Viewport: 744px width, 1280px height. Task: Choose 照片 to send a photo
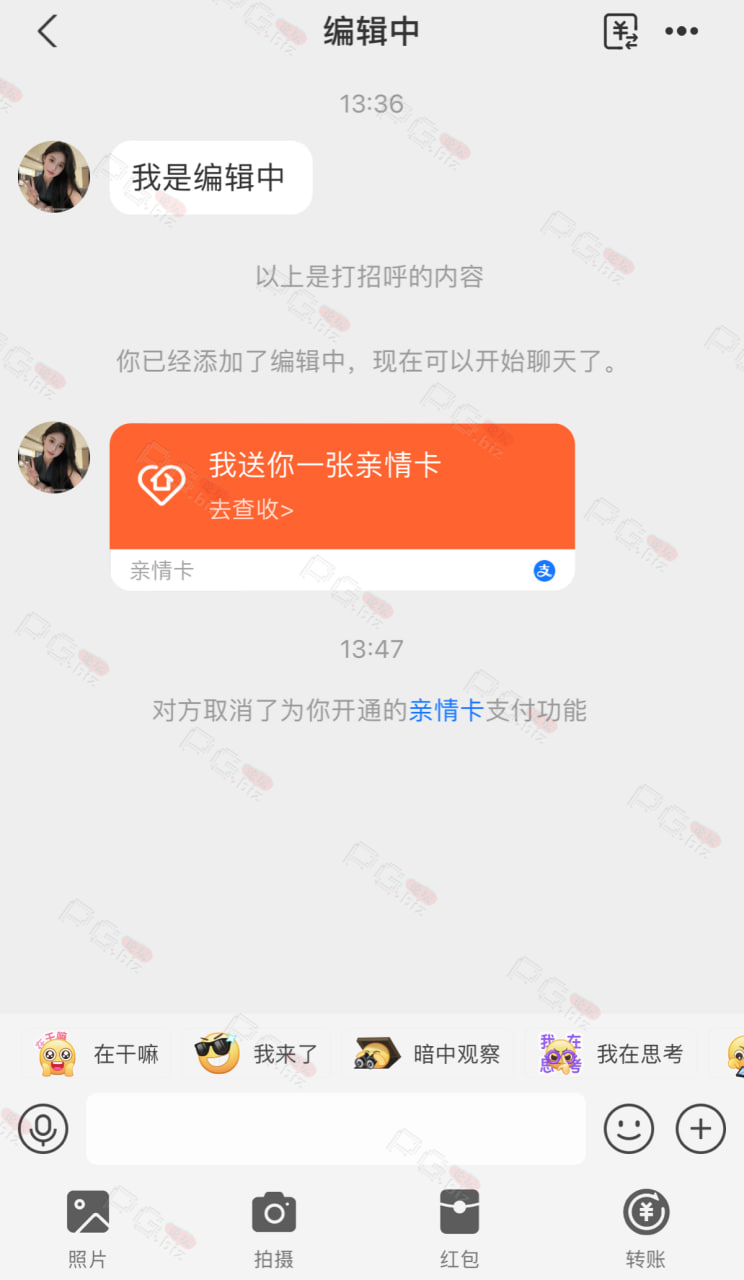click(88, 1230)
